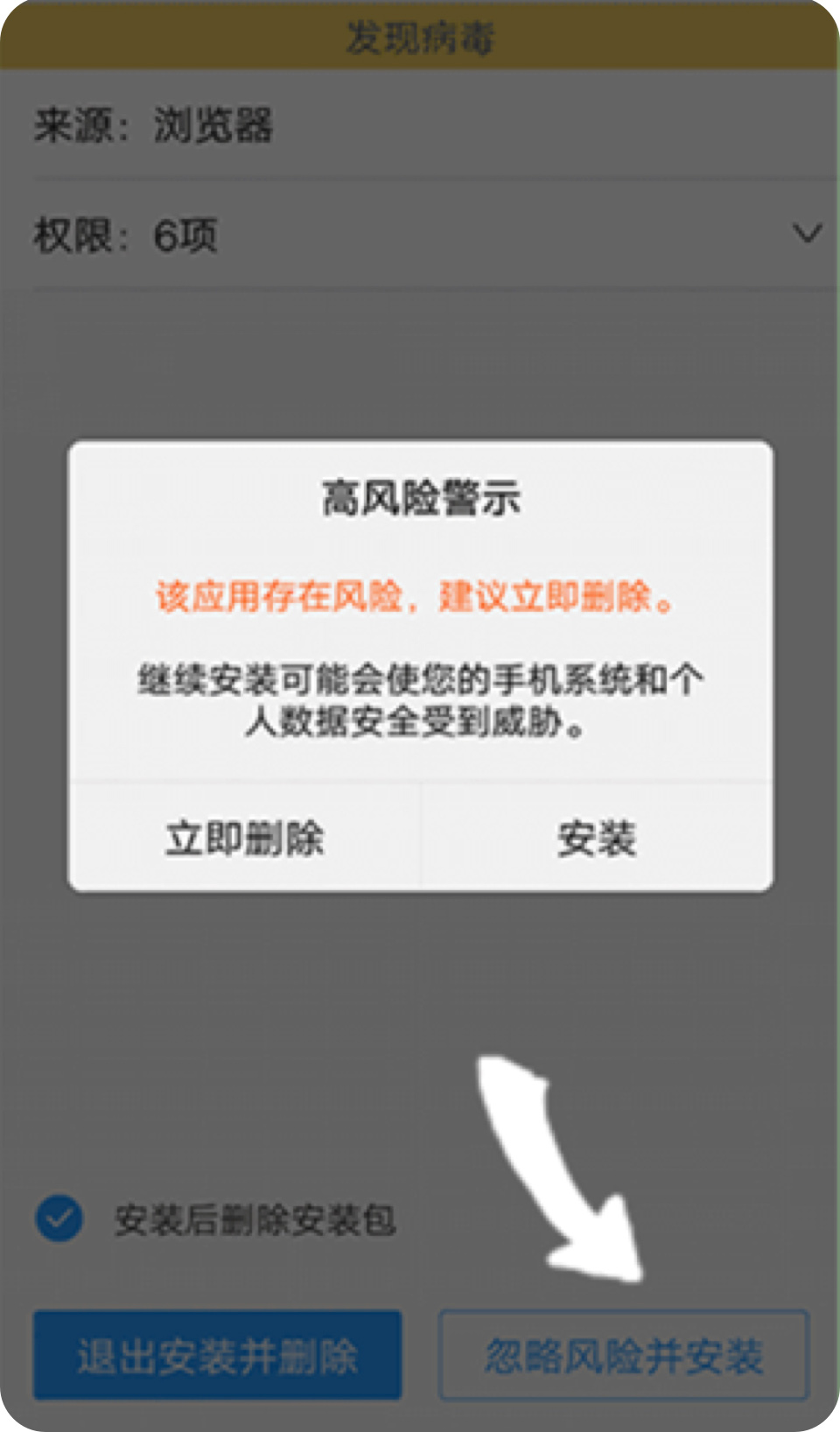Screen dimensions: 840x1432
Task: Choose 安装 in the high-risk warning dialog
Action: 597,838
